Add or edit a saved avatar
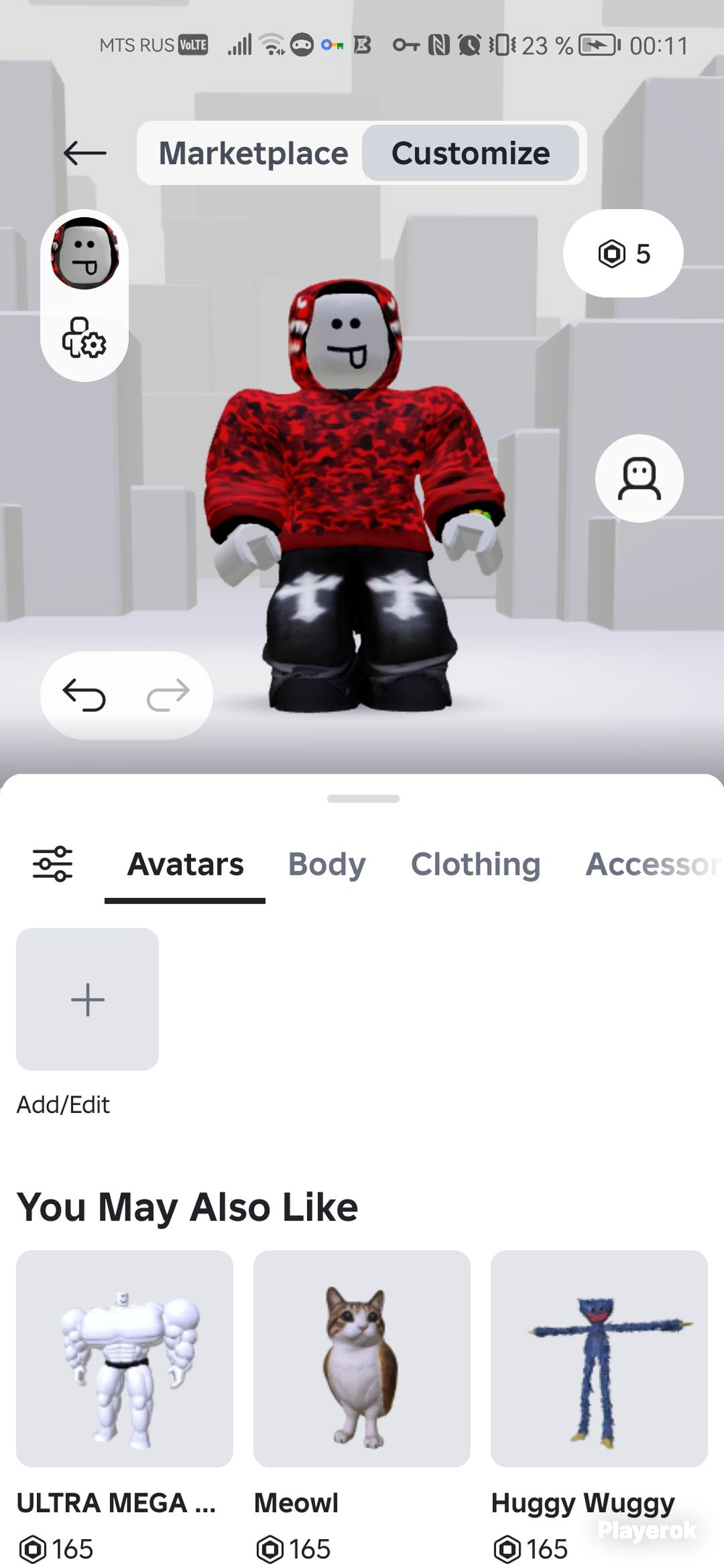 click(x=88, y=999)
